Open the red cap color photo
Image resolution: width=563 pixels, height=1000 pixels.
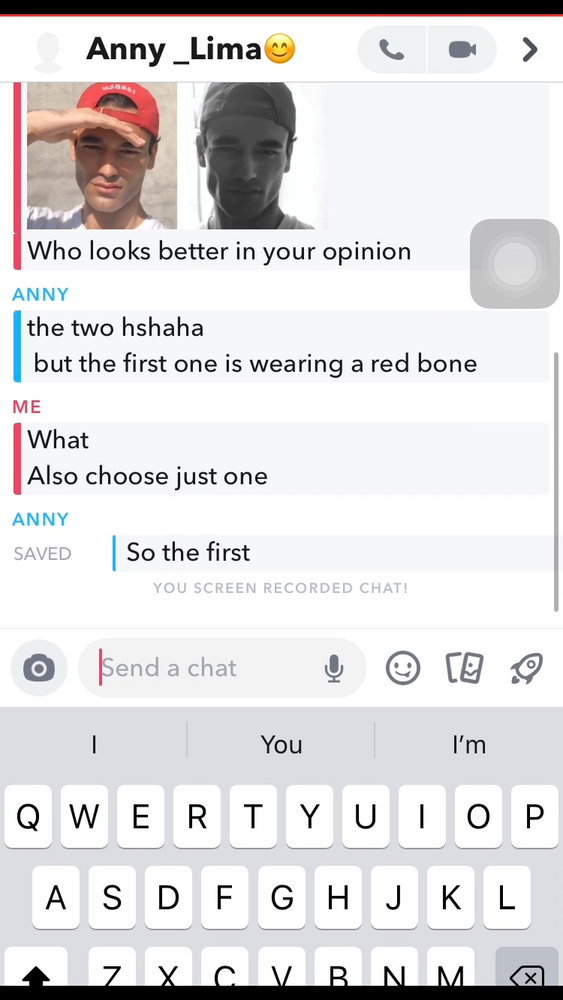[102, 155]
